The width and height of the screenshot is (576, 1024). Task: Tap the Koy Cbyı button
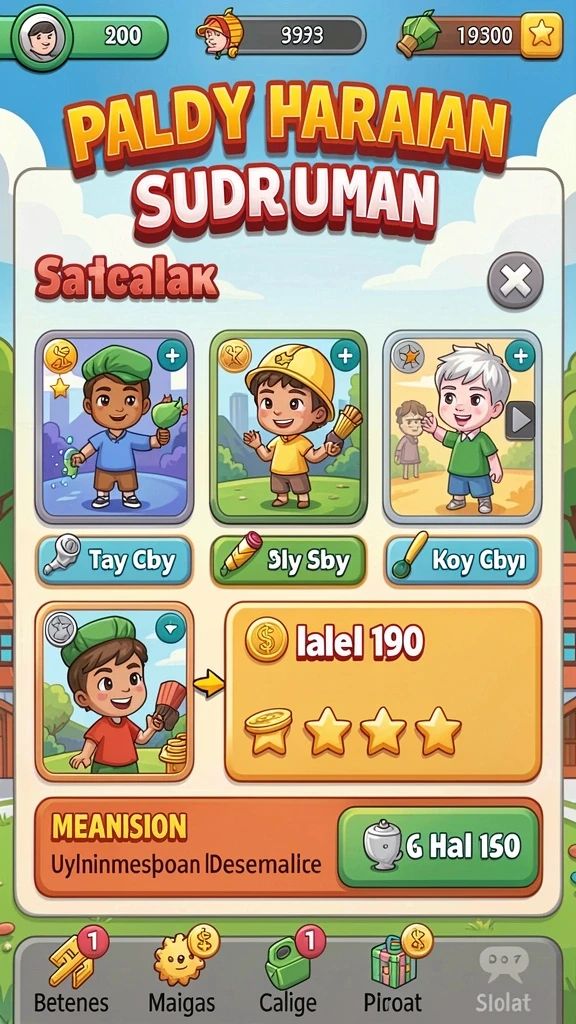(462, 561)
